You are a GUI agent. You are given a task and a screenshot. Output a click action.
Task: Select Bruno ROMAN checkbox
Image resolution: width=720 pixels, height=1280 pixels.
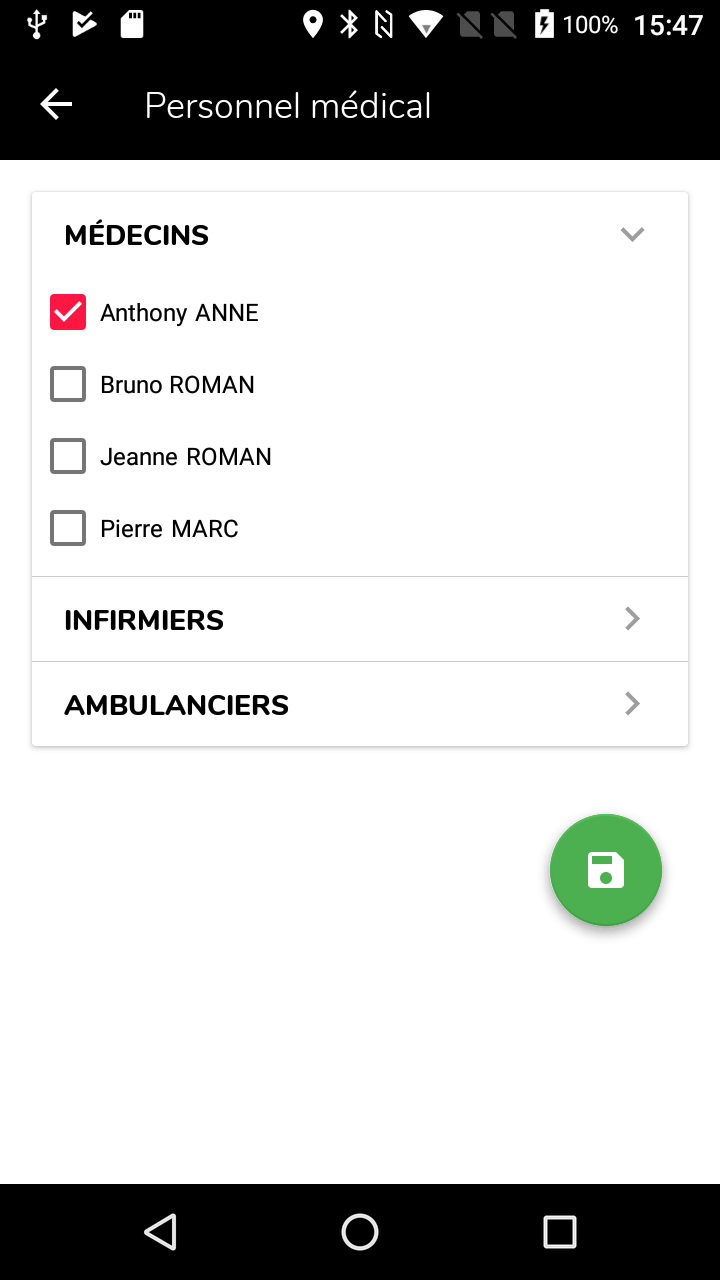tap(68, 385)
